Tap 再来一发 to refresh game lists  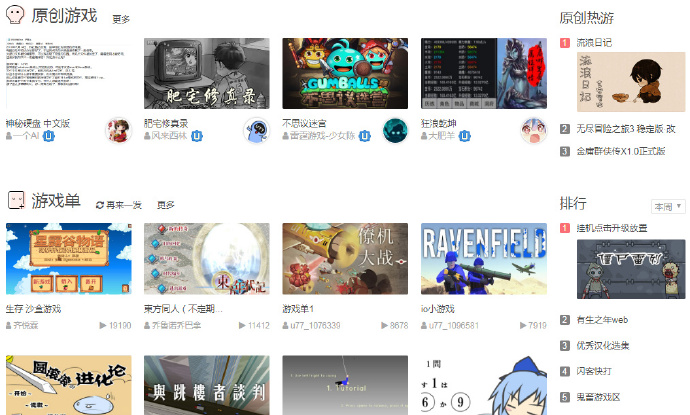point(118,204)
